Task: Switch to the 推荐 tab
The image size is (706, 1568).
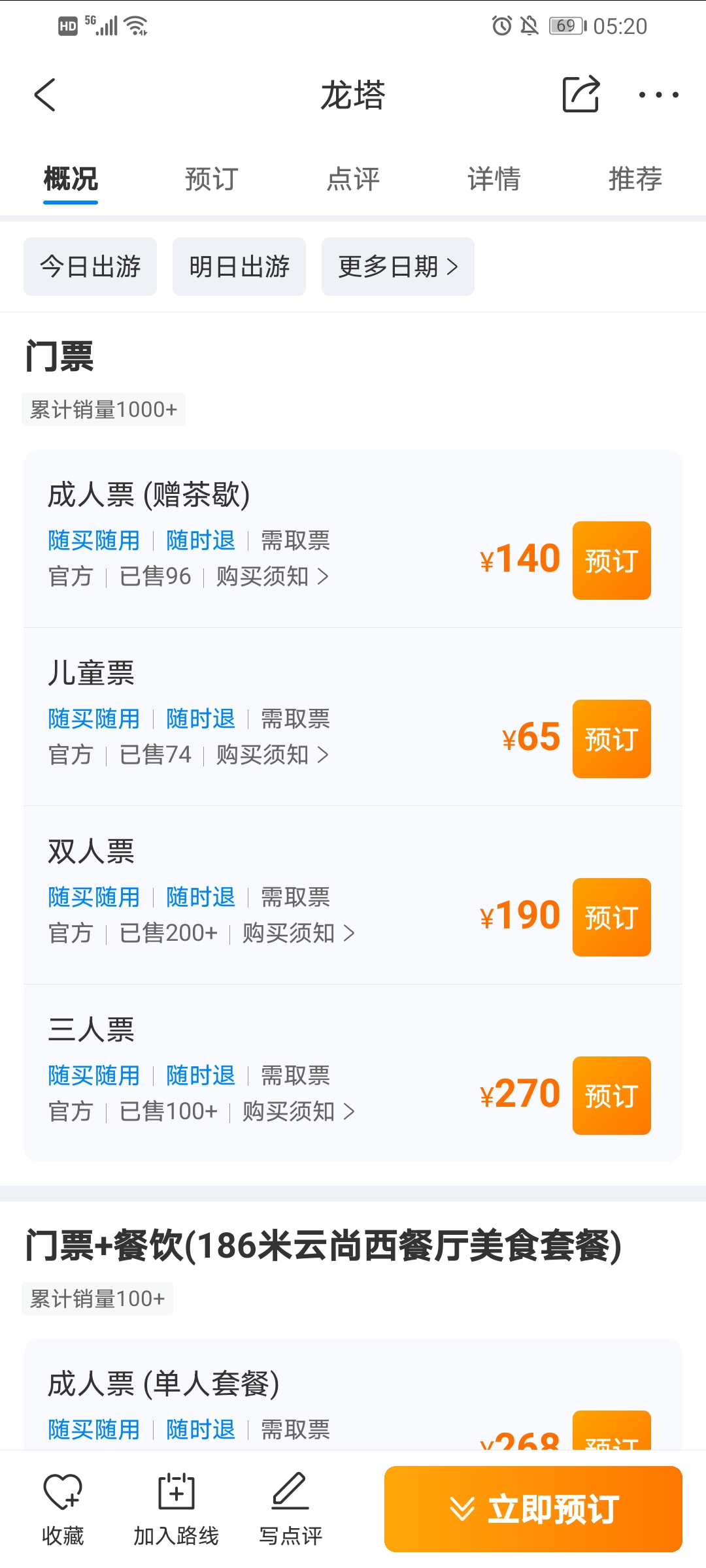Action: (x=635, y=178)
